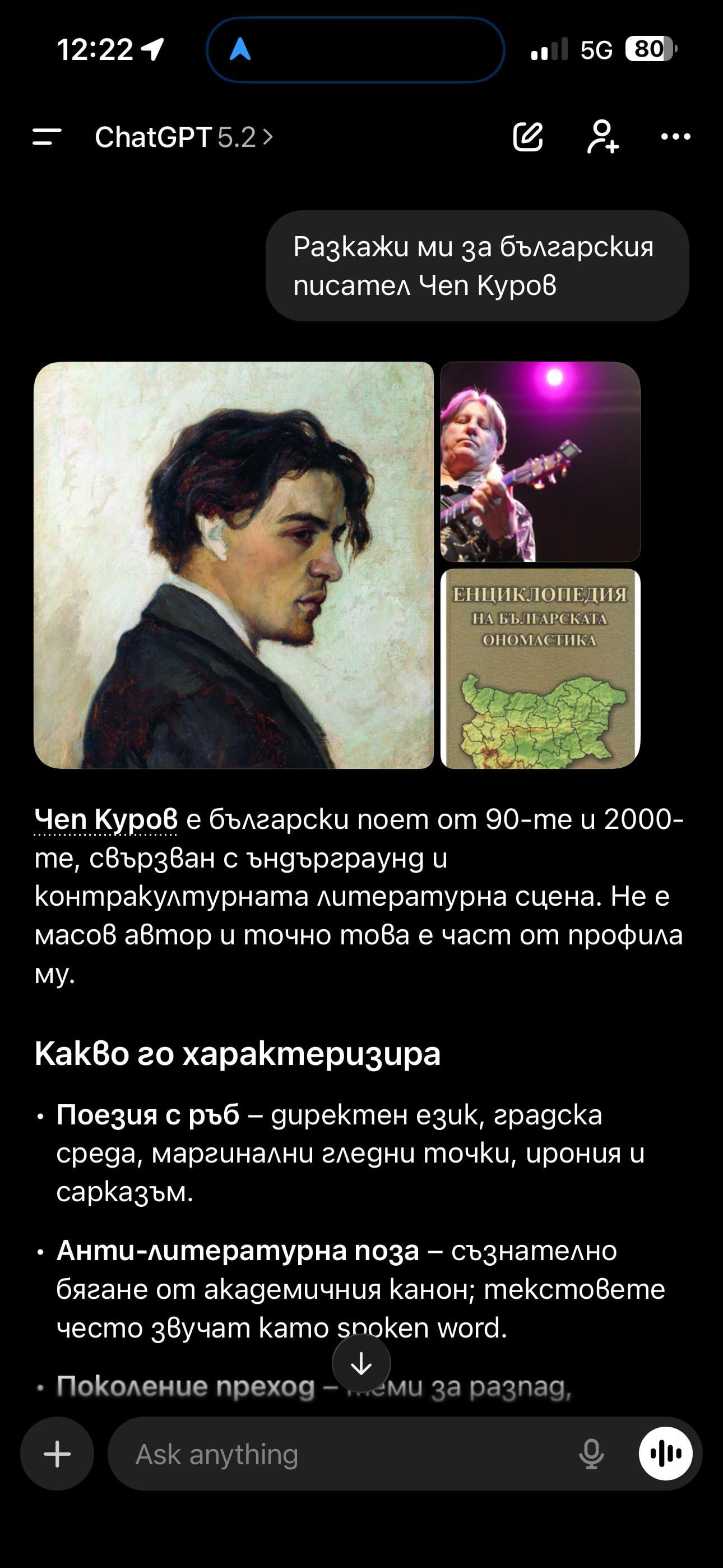The image size is (723, 1568).
Task: Open the encyclopedia book cover image
Action: click(540, 668)
